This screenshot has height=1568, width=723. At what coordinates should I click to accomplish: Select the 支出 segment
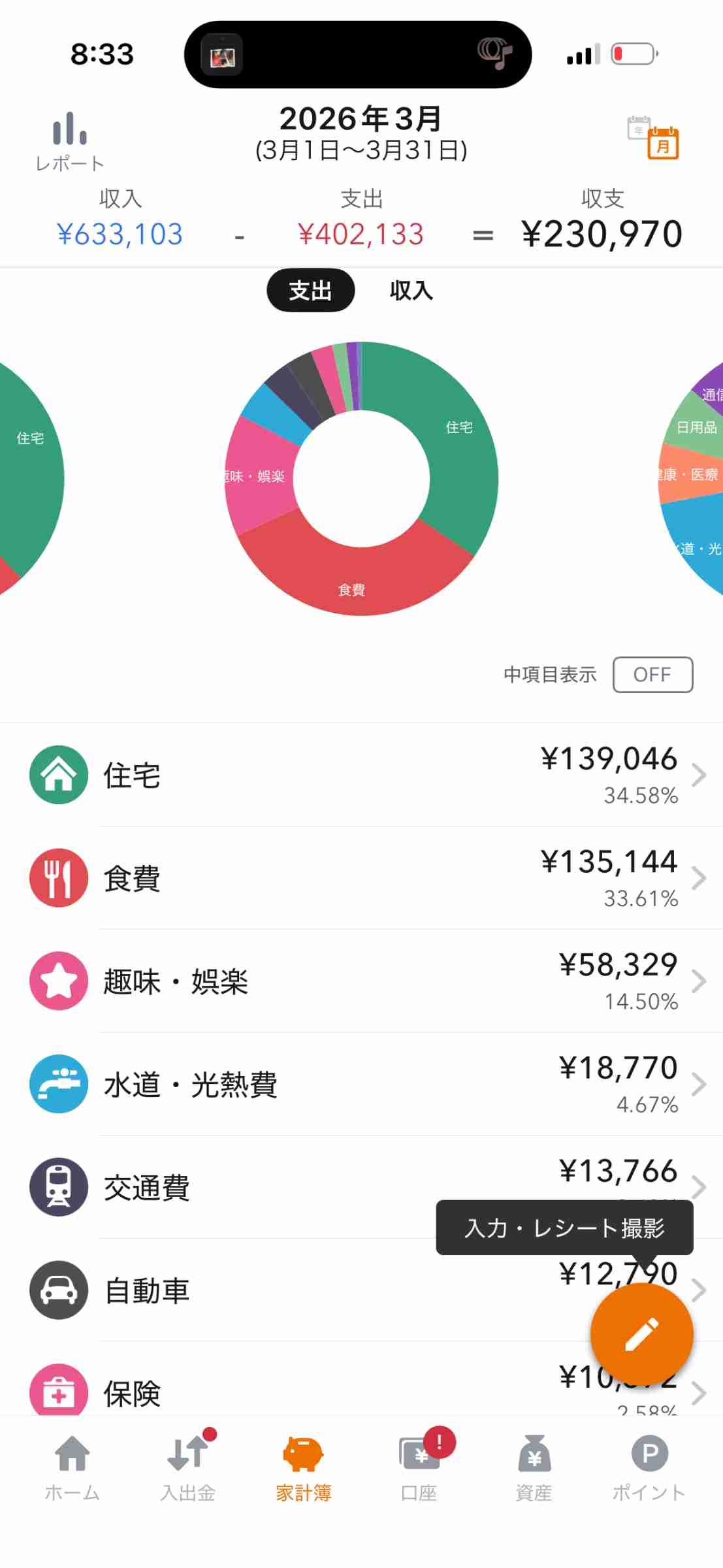point(310,290)
